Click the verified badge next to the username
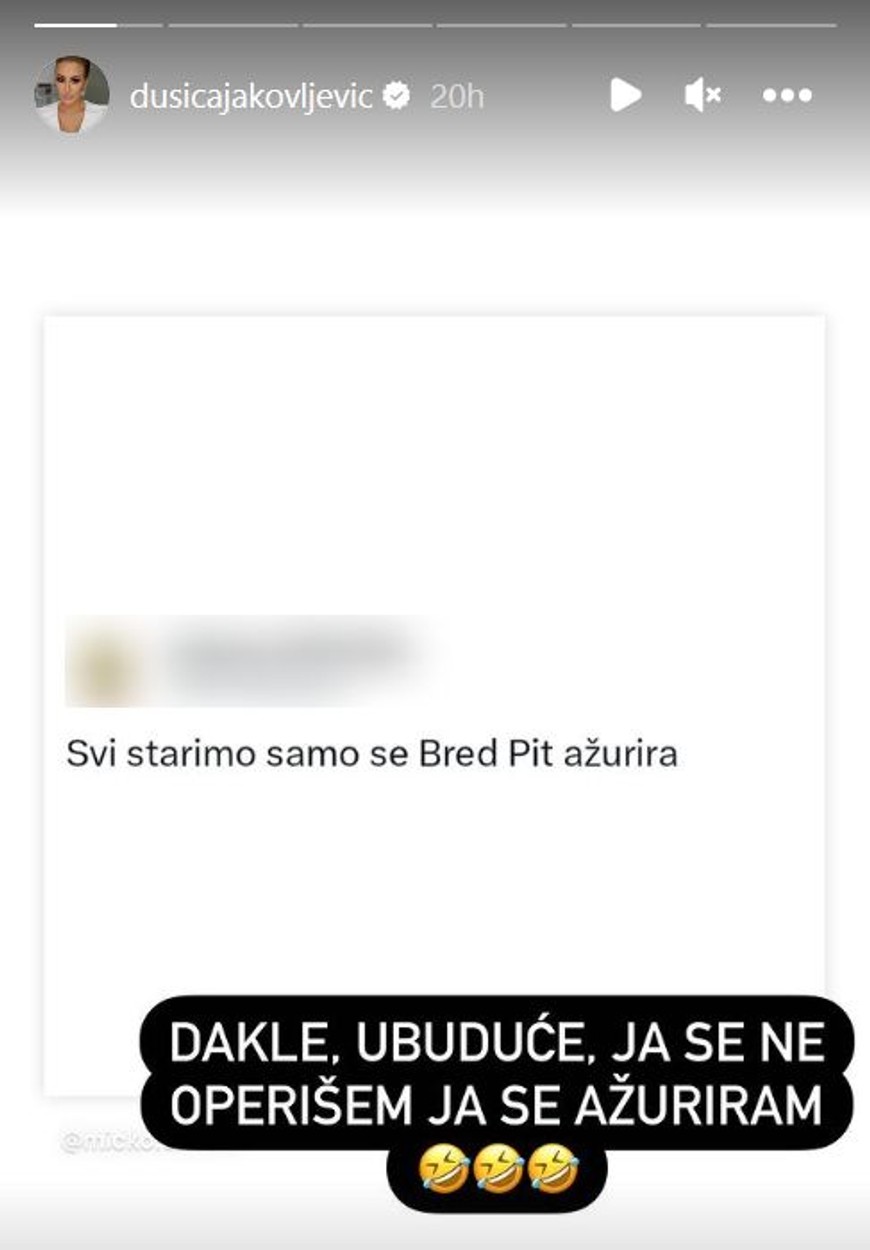870x1250 pixels. 397,93
